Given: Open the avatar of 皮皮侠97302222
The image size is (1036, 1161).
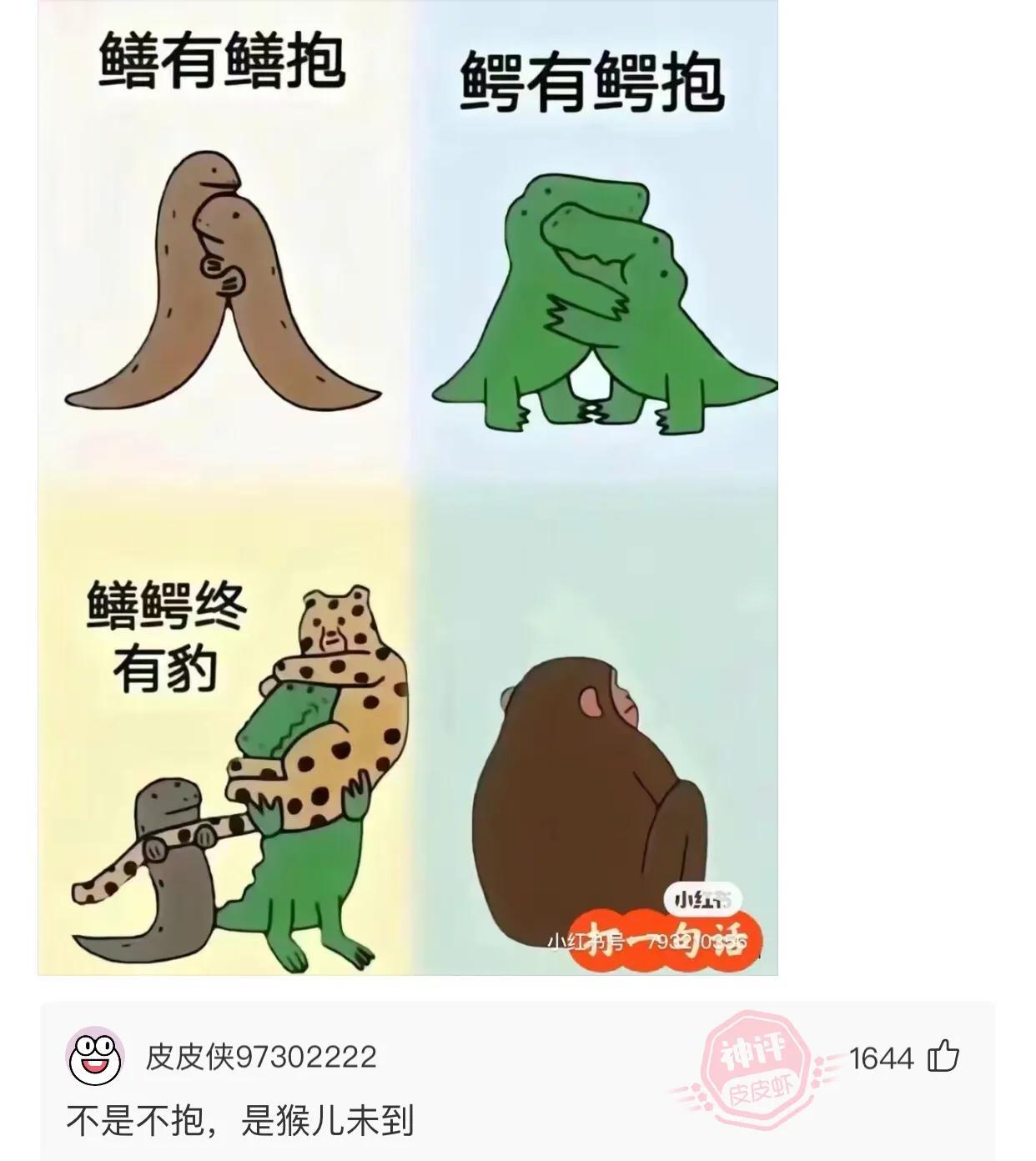Looking at the screenshot, I should [94, 1057].
